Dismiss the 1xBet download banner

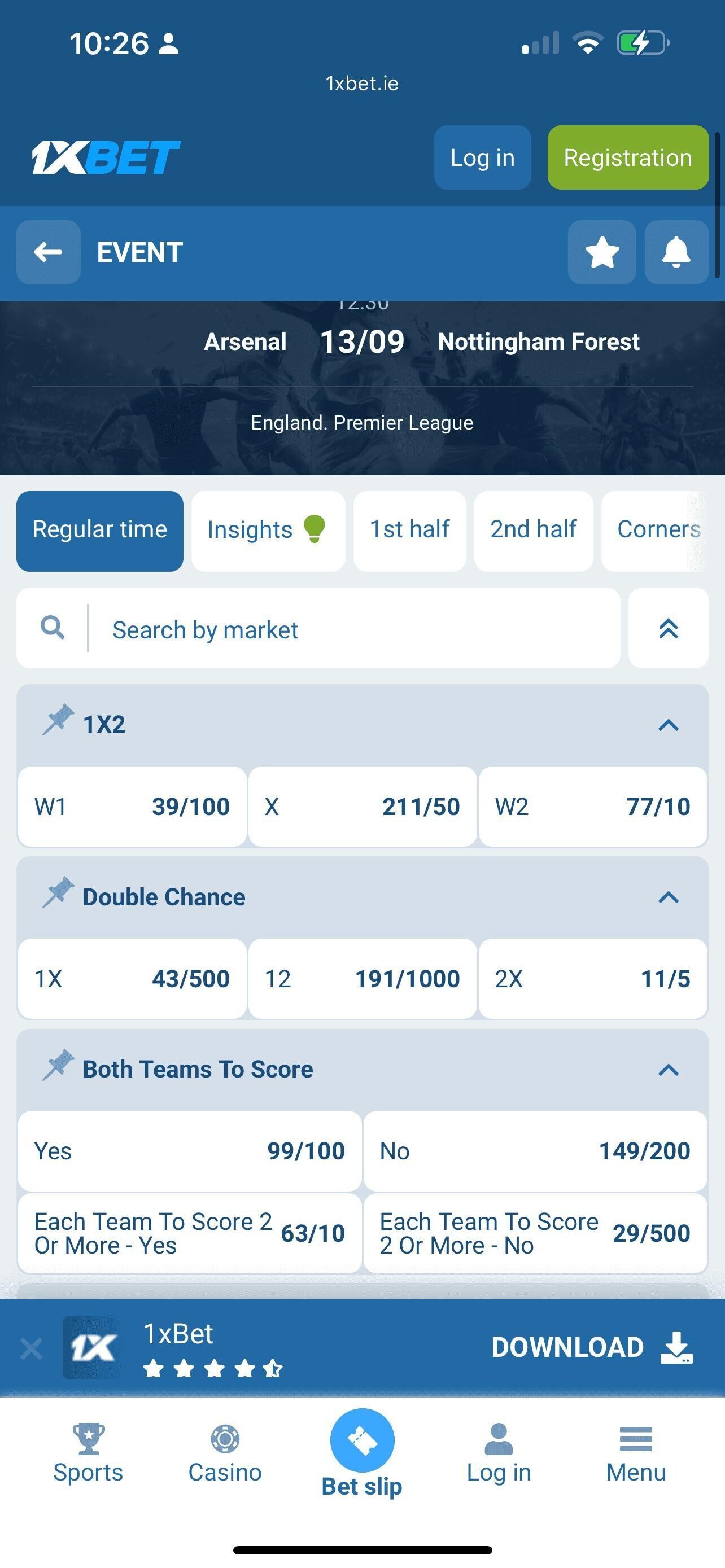[x=31, y=1349]
